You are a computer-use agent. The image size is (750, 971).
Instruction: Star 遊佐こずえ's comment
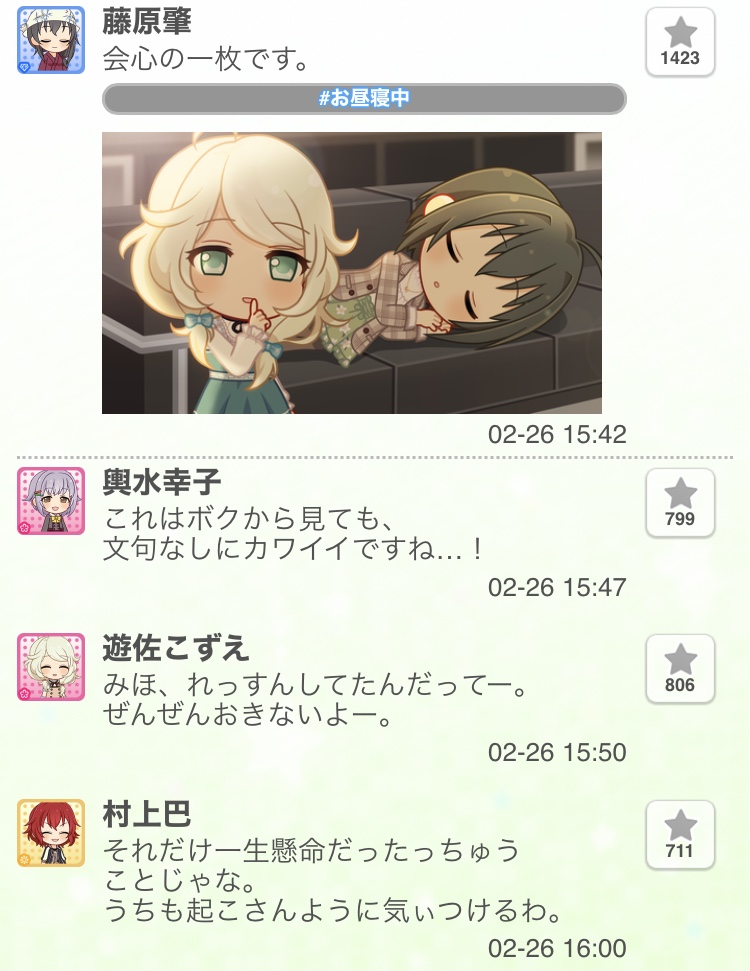(680, 668)
